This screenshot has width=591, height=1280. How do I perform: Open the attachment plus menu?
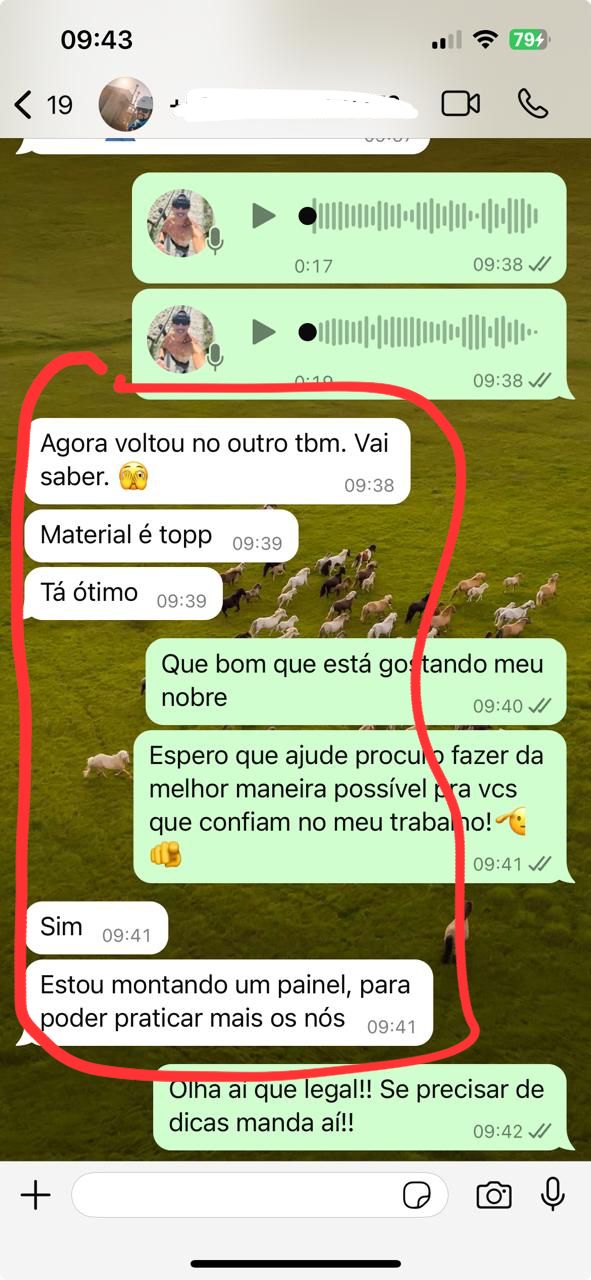tap(36, 1195)
